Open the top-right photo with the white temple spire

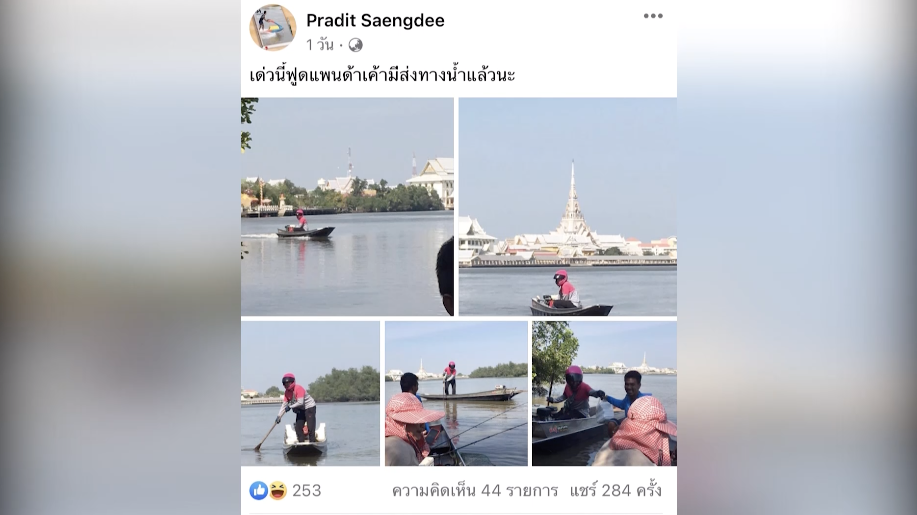point(567,206)
